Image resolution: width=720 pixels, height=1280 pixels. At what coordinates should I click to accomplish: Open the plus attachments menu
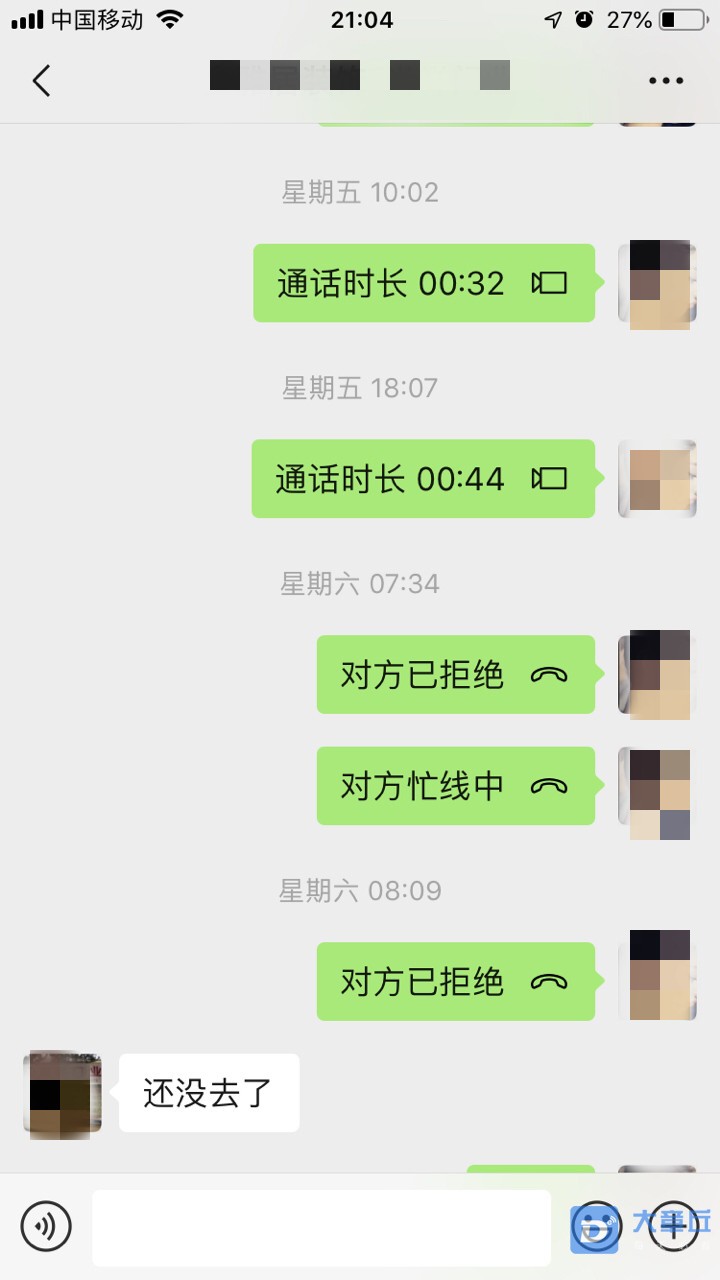tap(674, 1226)
